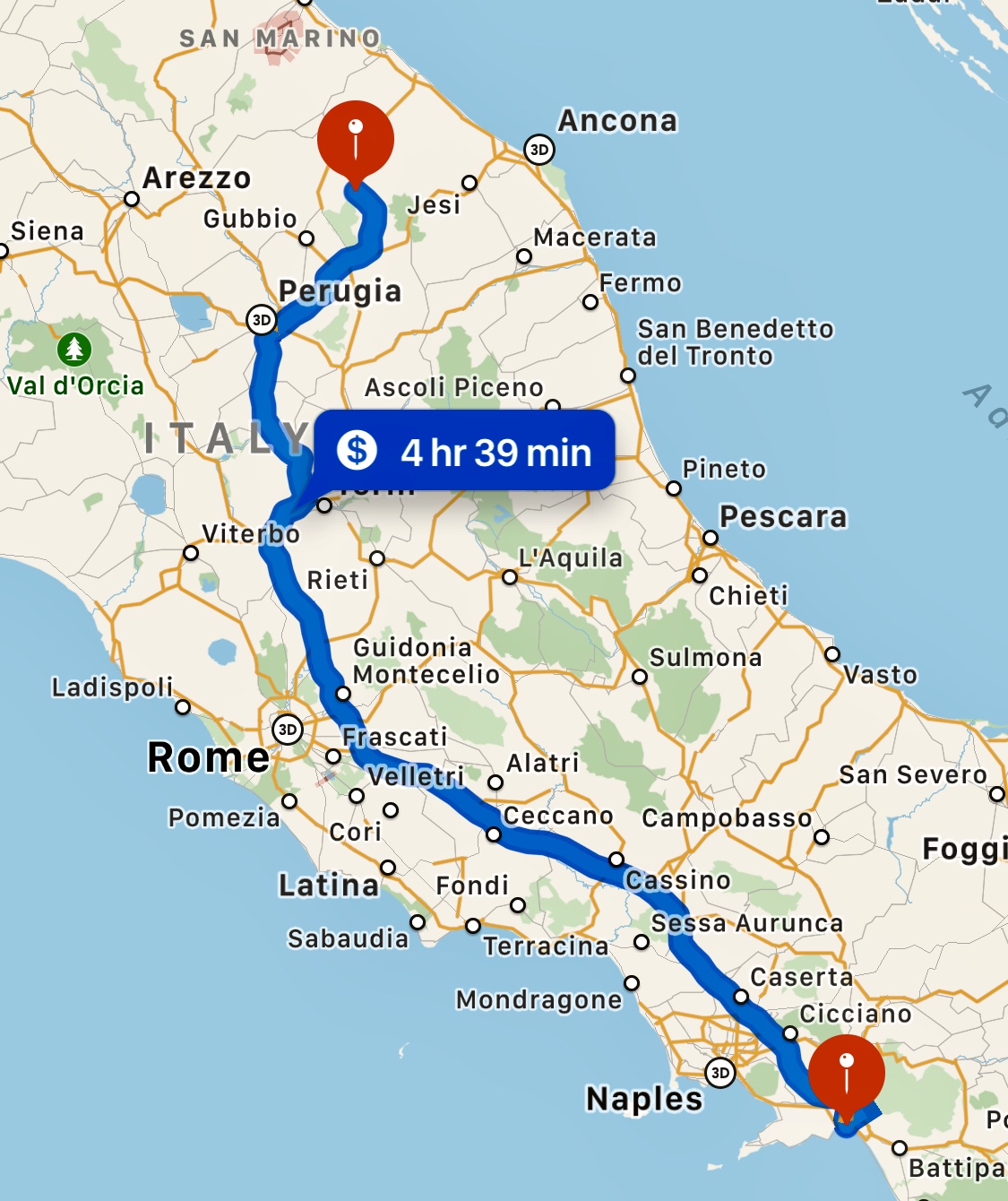
Task: Open the 3D marker for Perugia
Action: 262,320
